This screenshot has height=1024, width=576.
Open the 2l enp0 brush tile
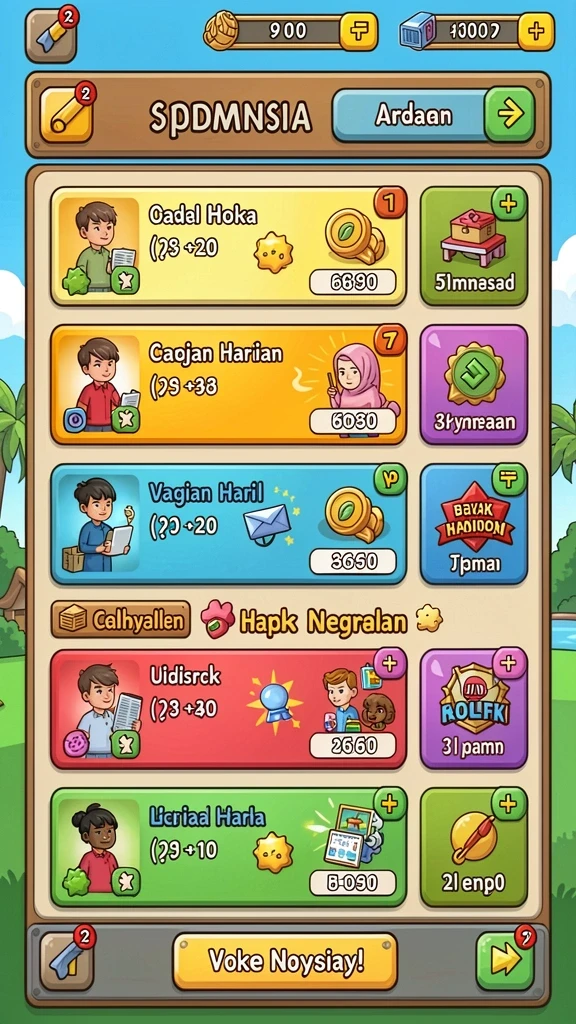473,847
